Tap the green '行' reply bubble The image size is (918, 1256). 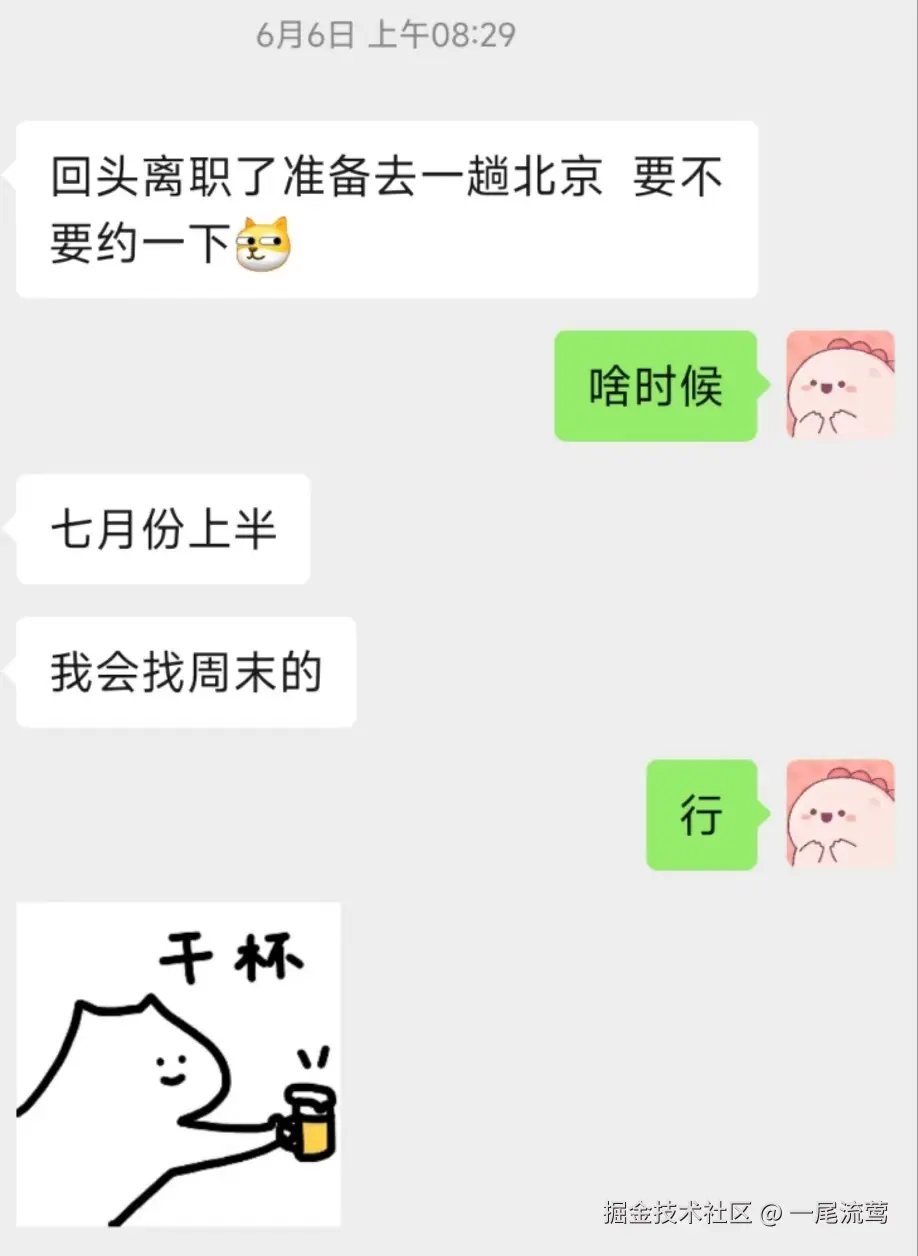coord(701,815)
